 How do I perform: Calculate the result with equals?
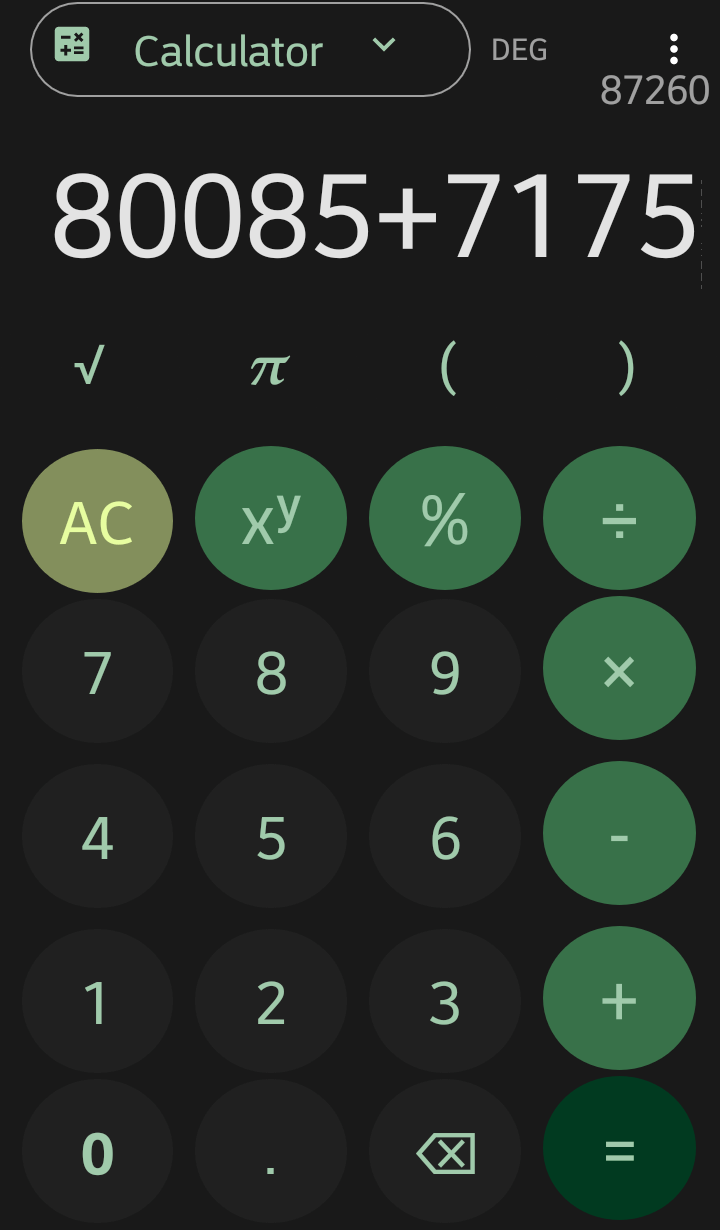tap(619, 1150)
